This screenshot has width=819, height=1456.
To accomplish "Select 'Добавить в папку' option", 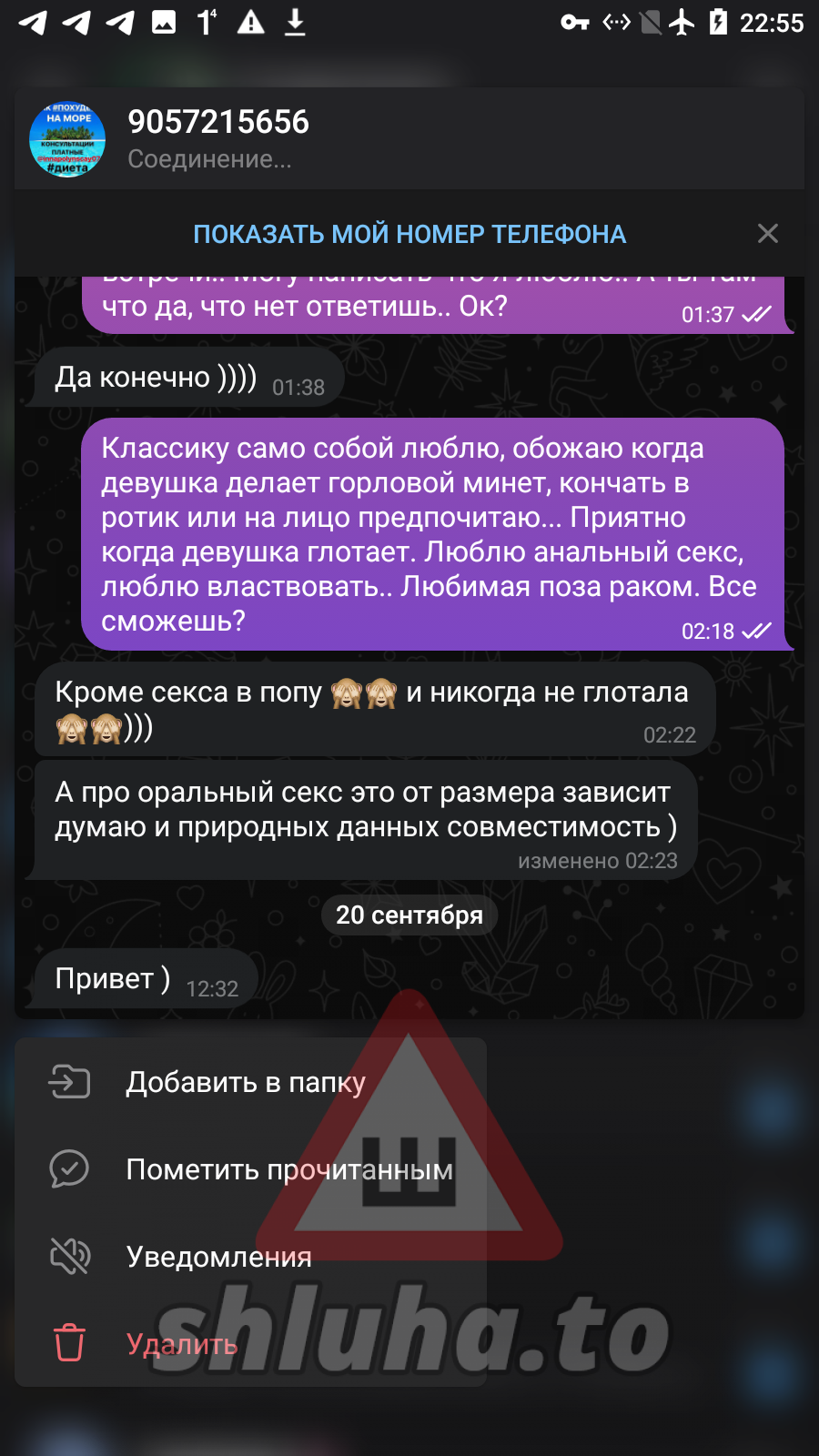I will pos(246,1082).
